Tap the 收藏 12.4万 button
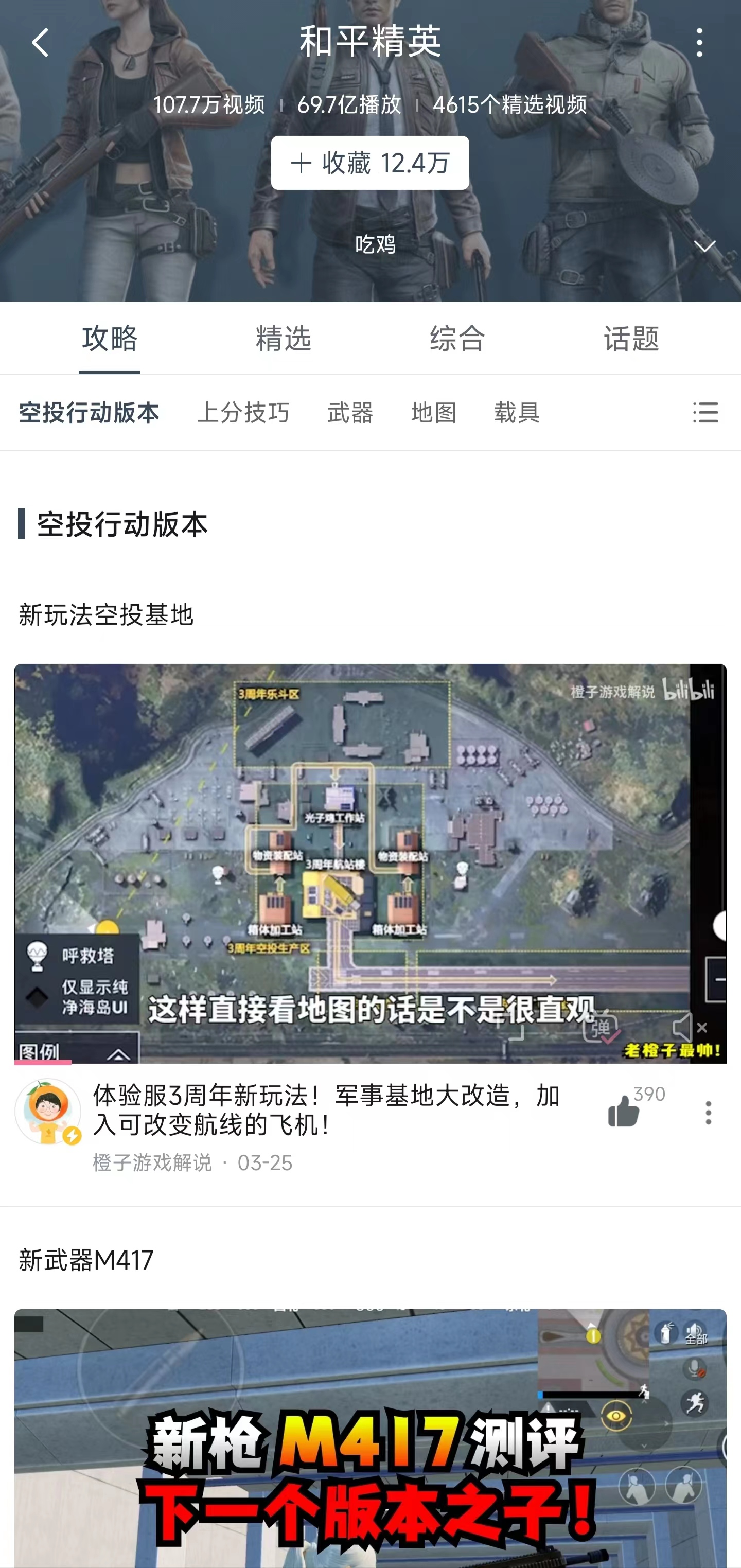 pos(369,163)
